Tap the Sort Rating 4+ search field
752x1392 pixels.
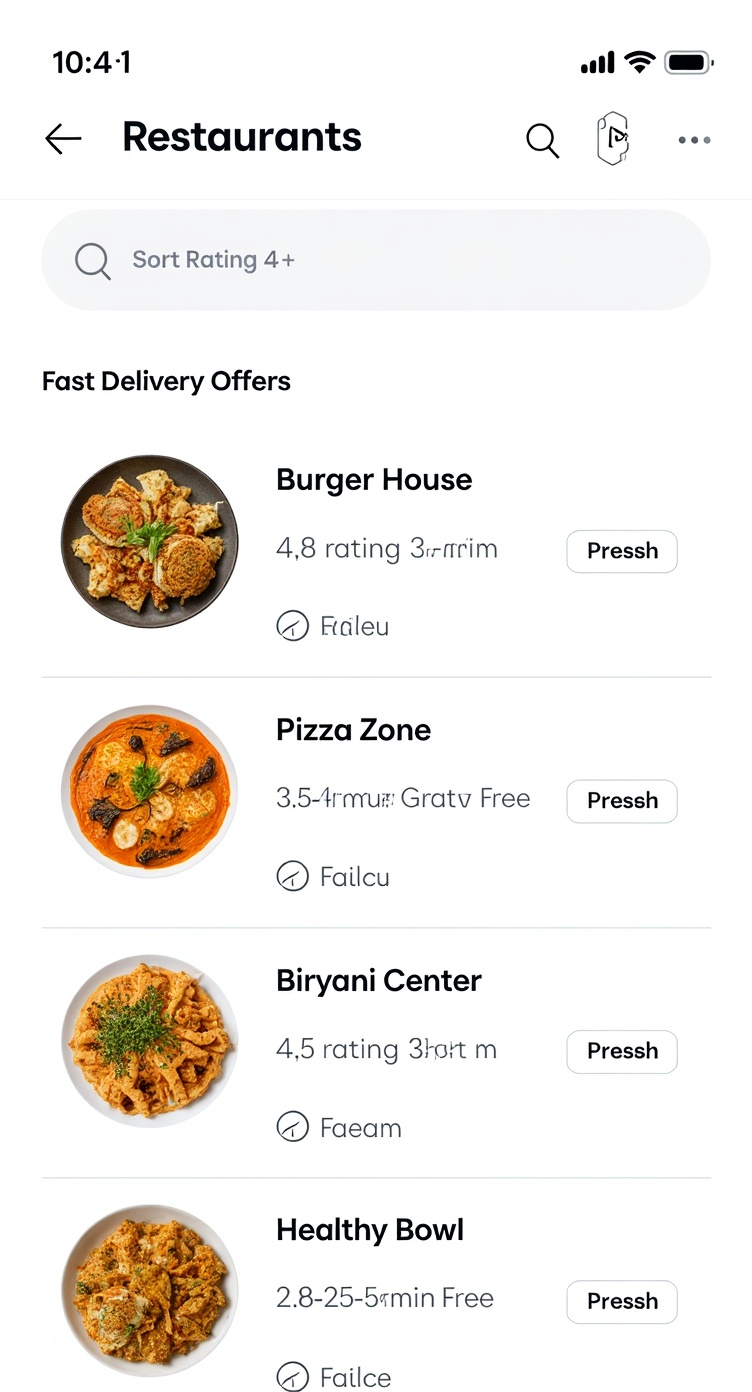pos(375,260)
